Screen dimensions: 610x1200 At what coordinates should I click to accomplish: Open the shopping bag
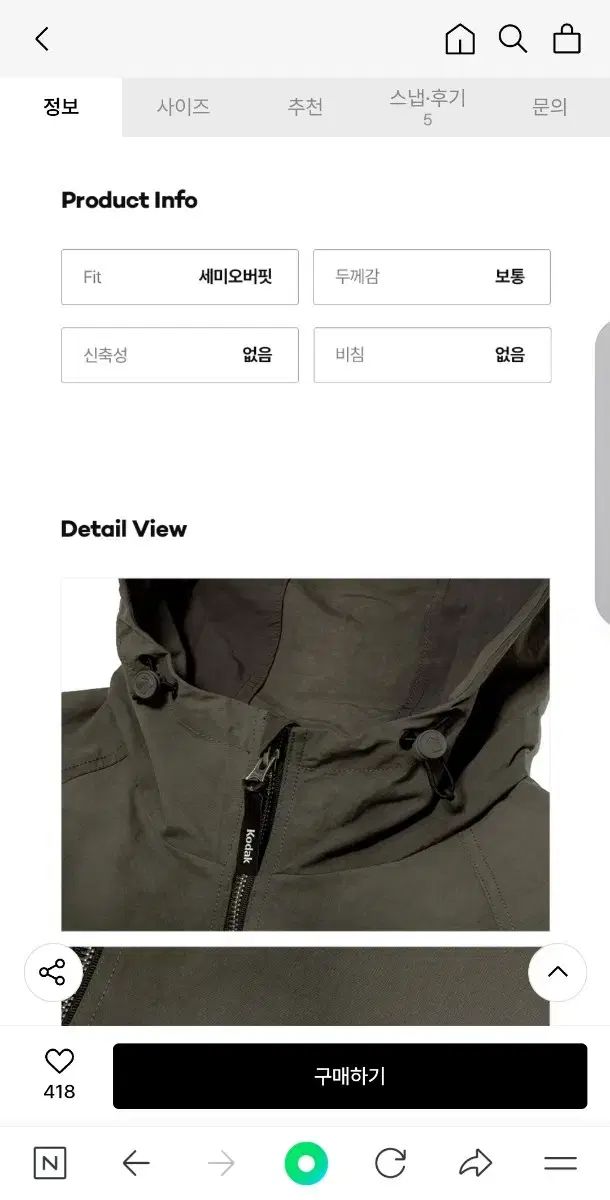point(567,39)
